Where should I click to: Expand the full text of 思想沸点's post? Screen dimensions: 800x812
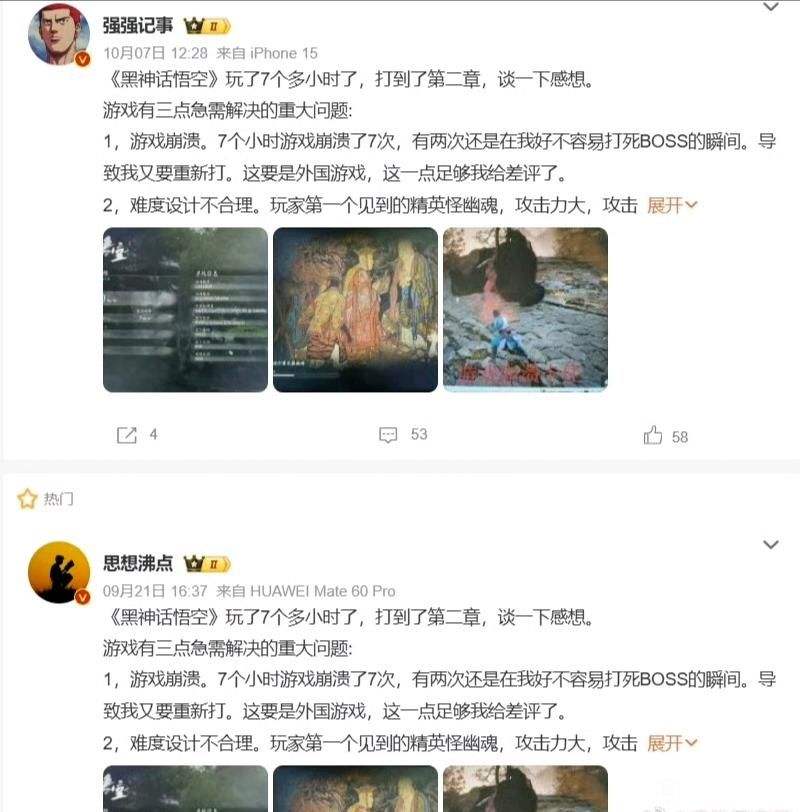click(672, 743)
